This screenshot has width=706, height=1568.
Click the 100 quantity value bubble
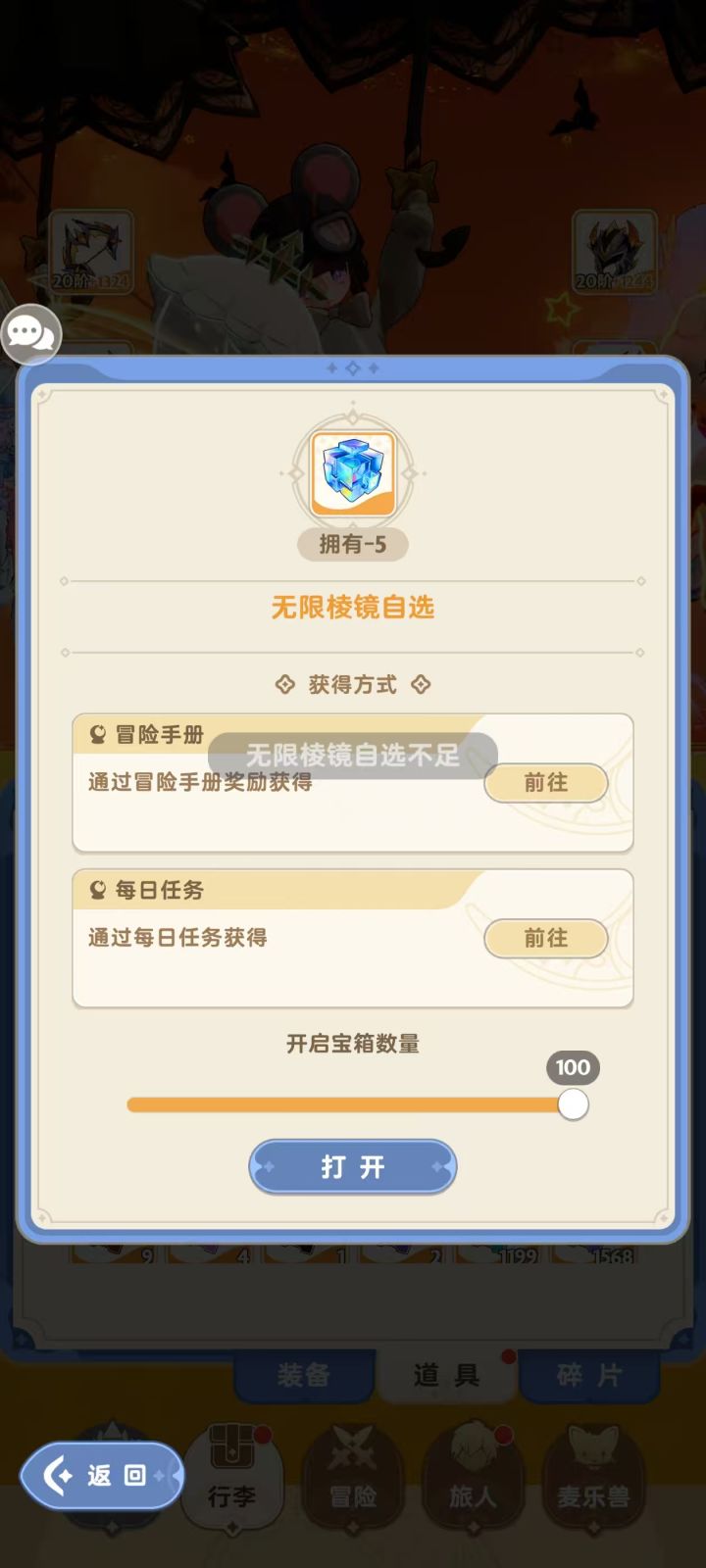pos(575,1068)
